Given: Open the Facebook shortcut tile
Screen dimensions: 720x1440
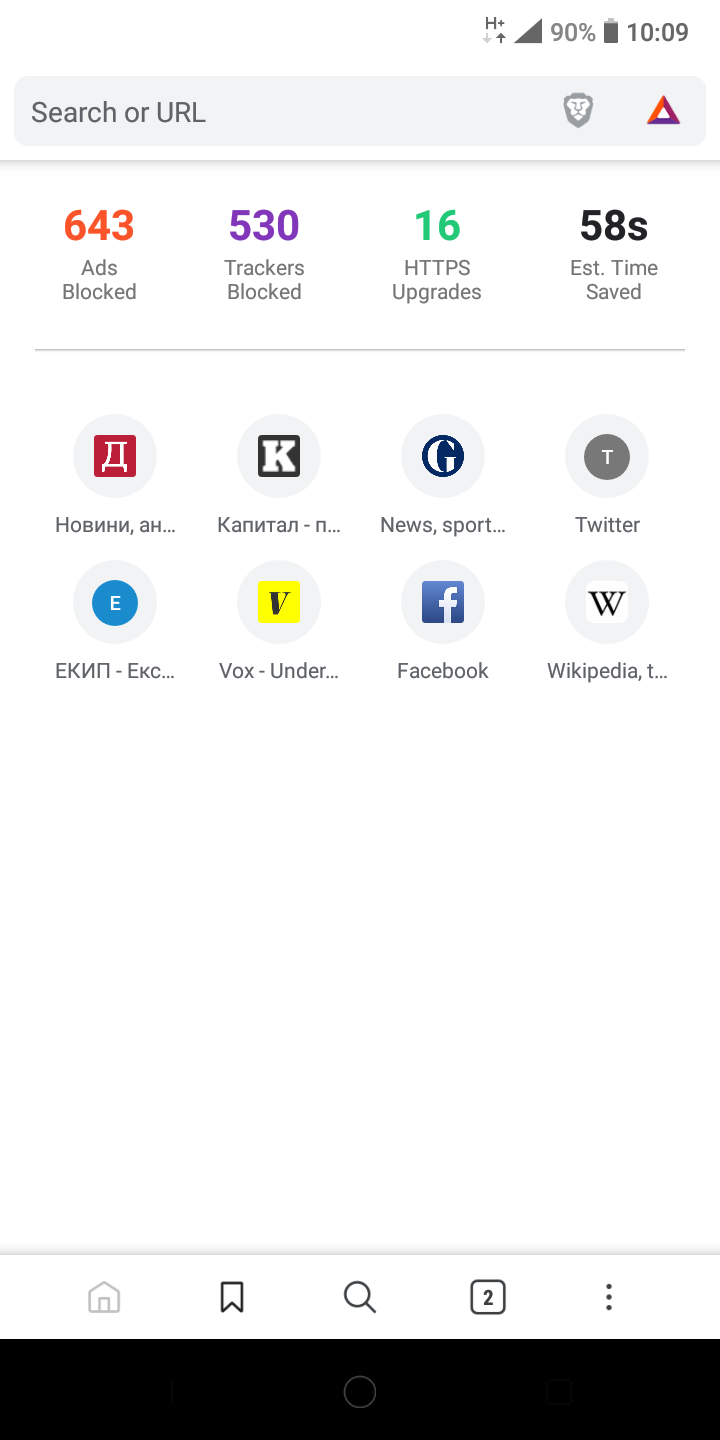Looking at the screenshot, I should [442, 602].
